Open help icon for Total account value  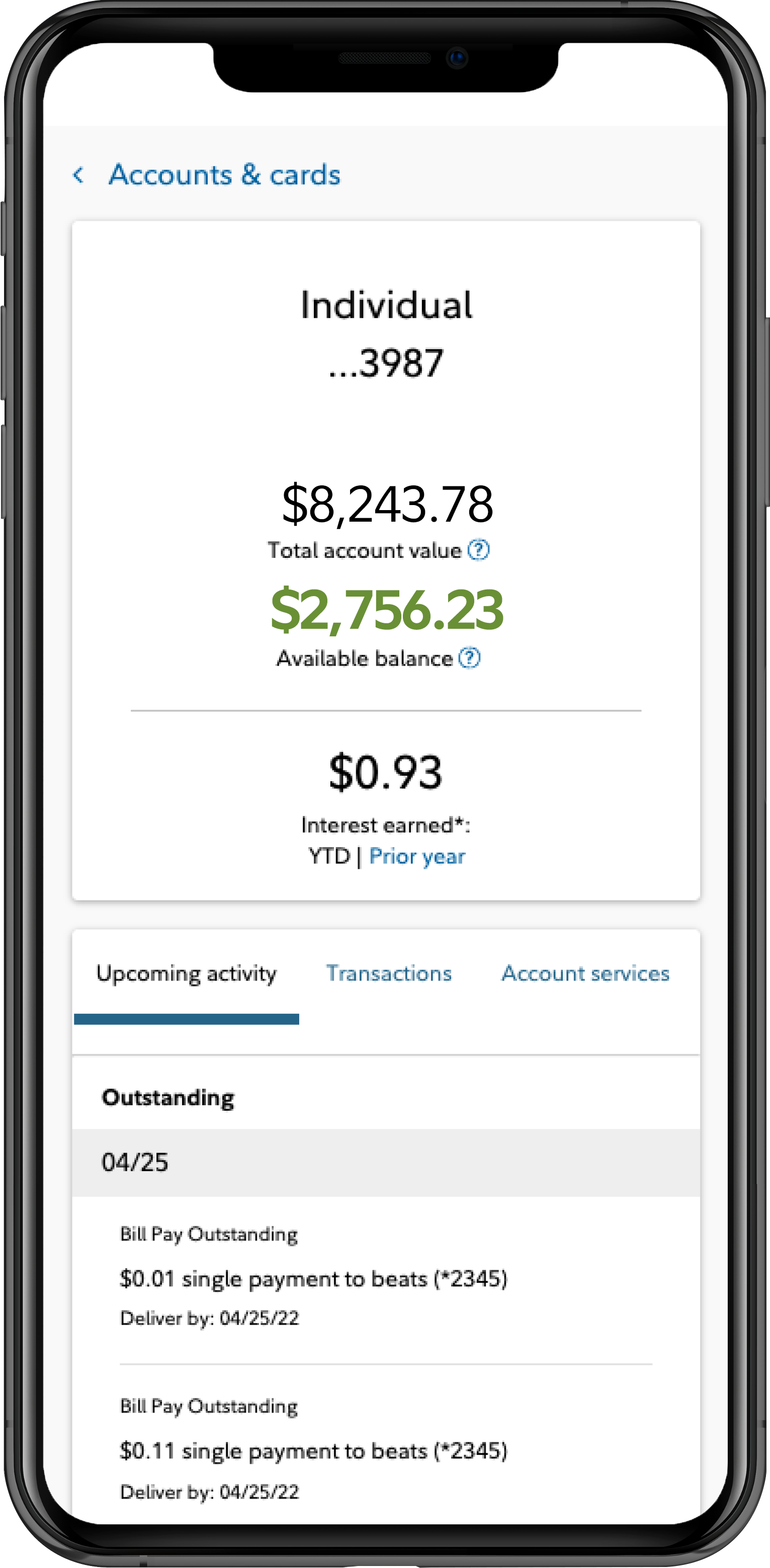[478, 550]
